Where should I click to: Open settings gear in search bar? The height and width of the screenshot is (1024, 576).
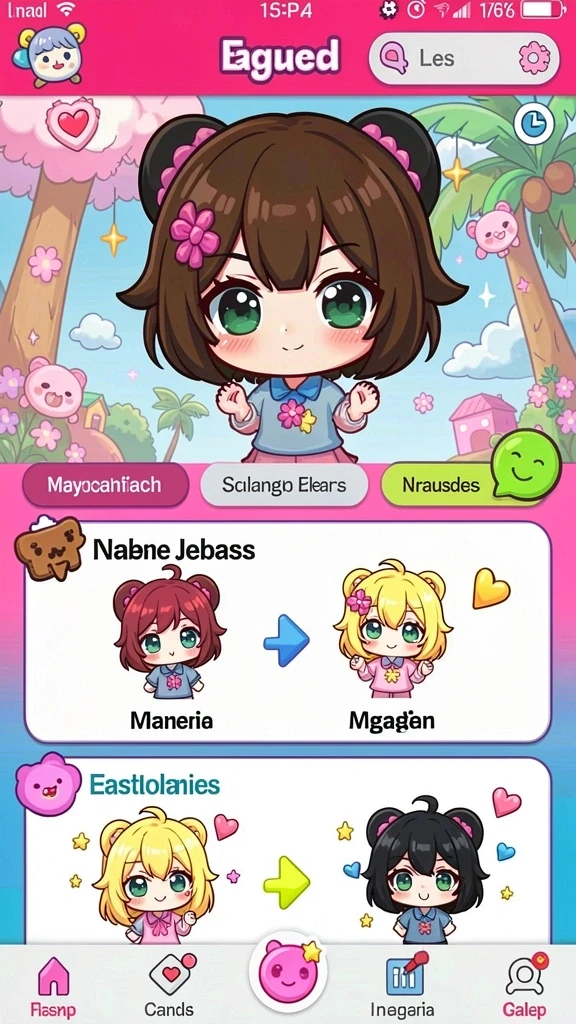[534, 59]
